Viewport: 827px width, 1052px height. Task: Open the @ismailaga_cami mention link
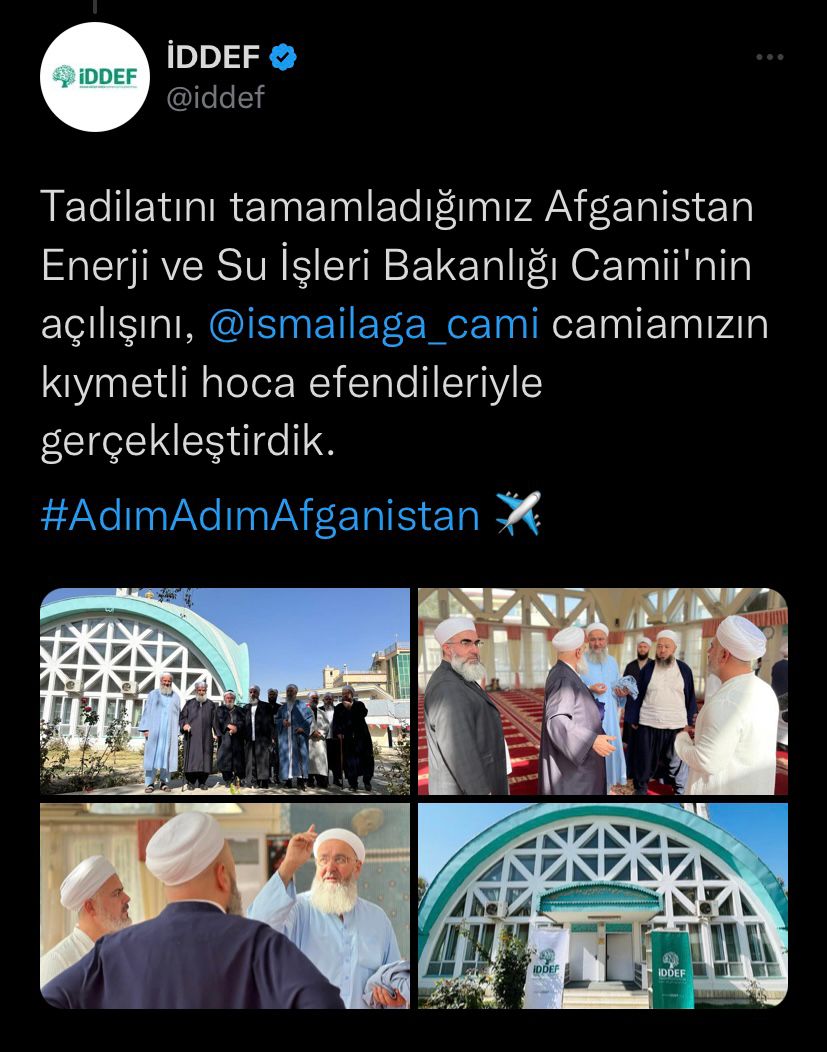tap(374, 325)
